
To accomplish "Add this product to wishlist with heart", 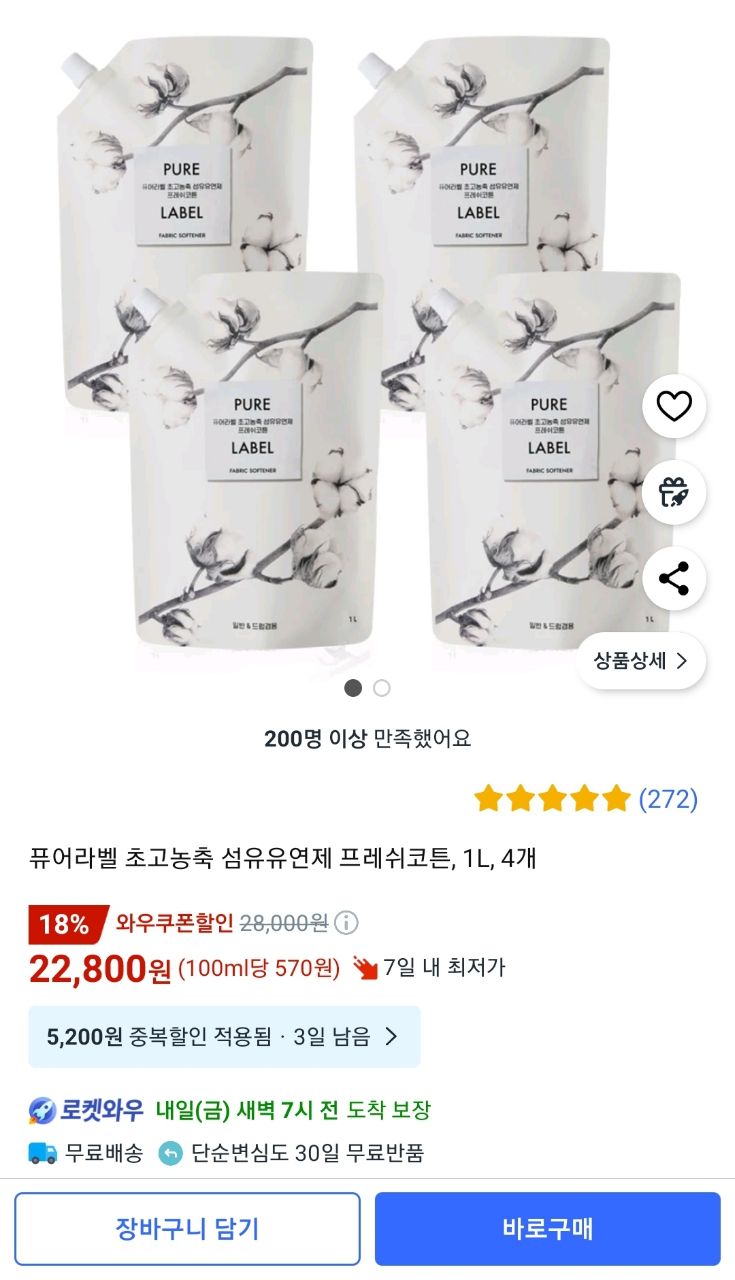I will [x=674, y=406].
